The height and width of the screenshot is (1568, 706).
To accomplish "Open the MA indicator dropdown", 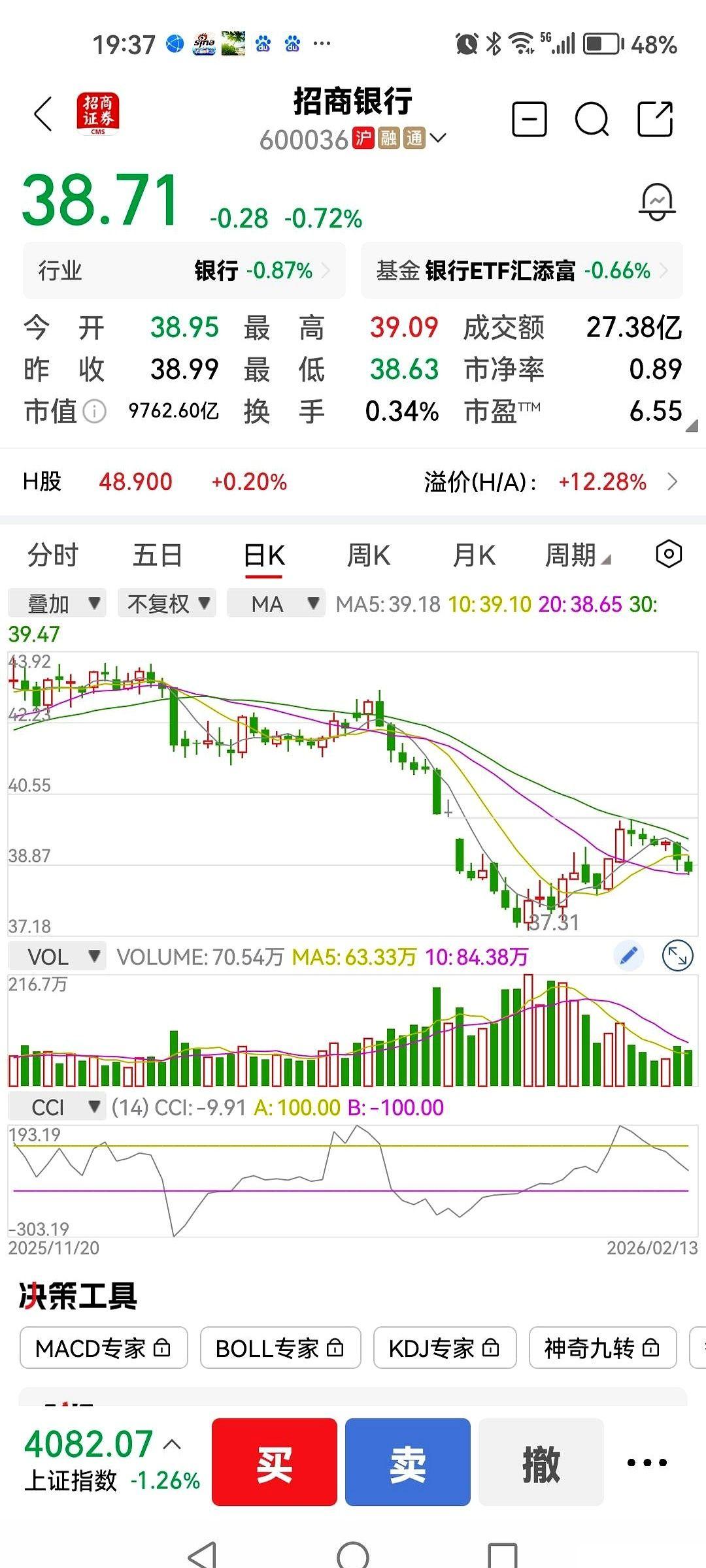I will click(x=275, y=603).
